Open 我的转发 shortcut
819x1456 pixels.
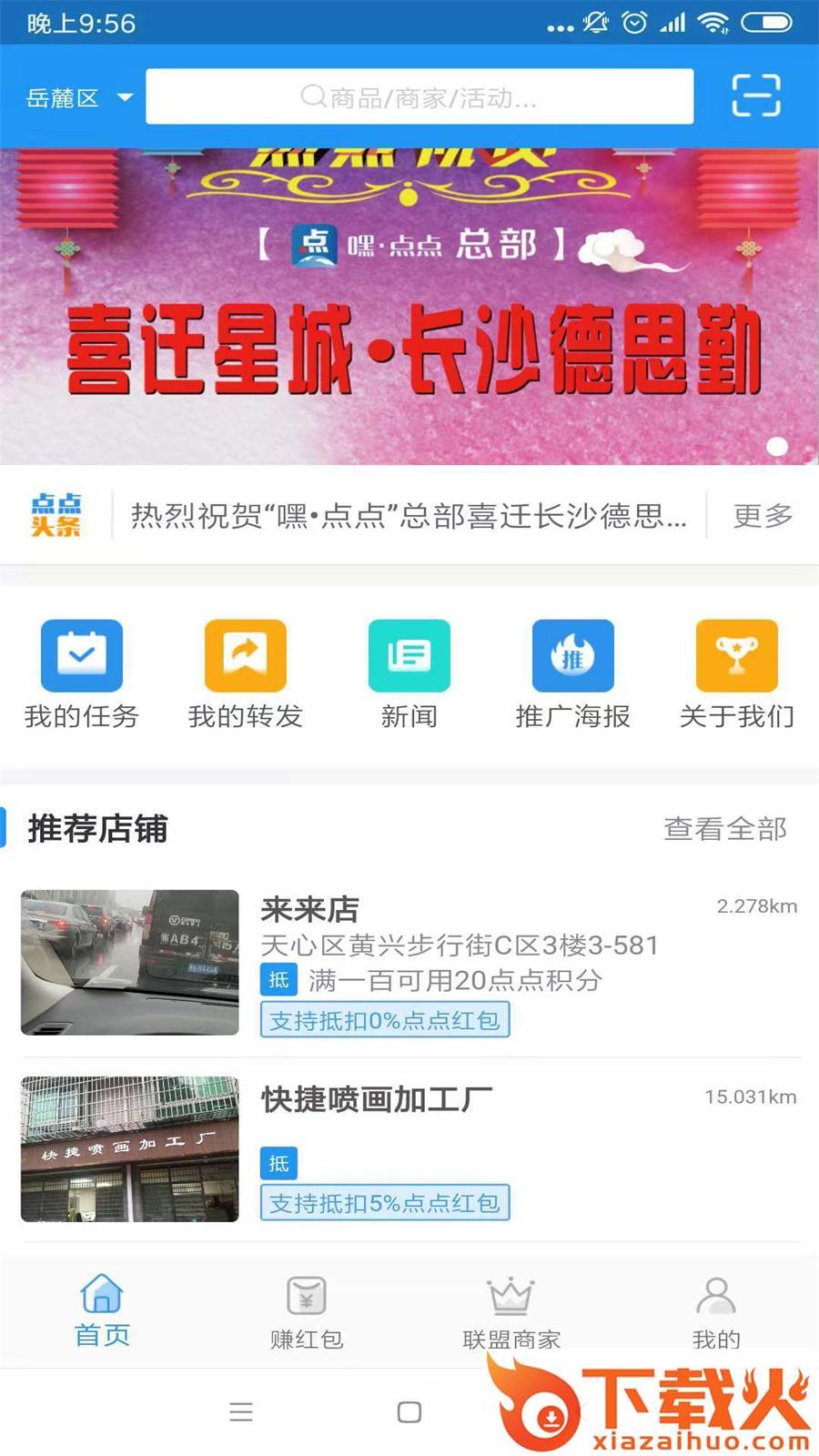pos(246,673)
